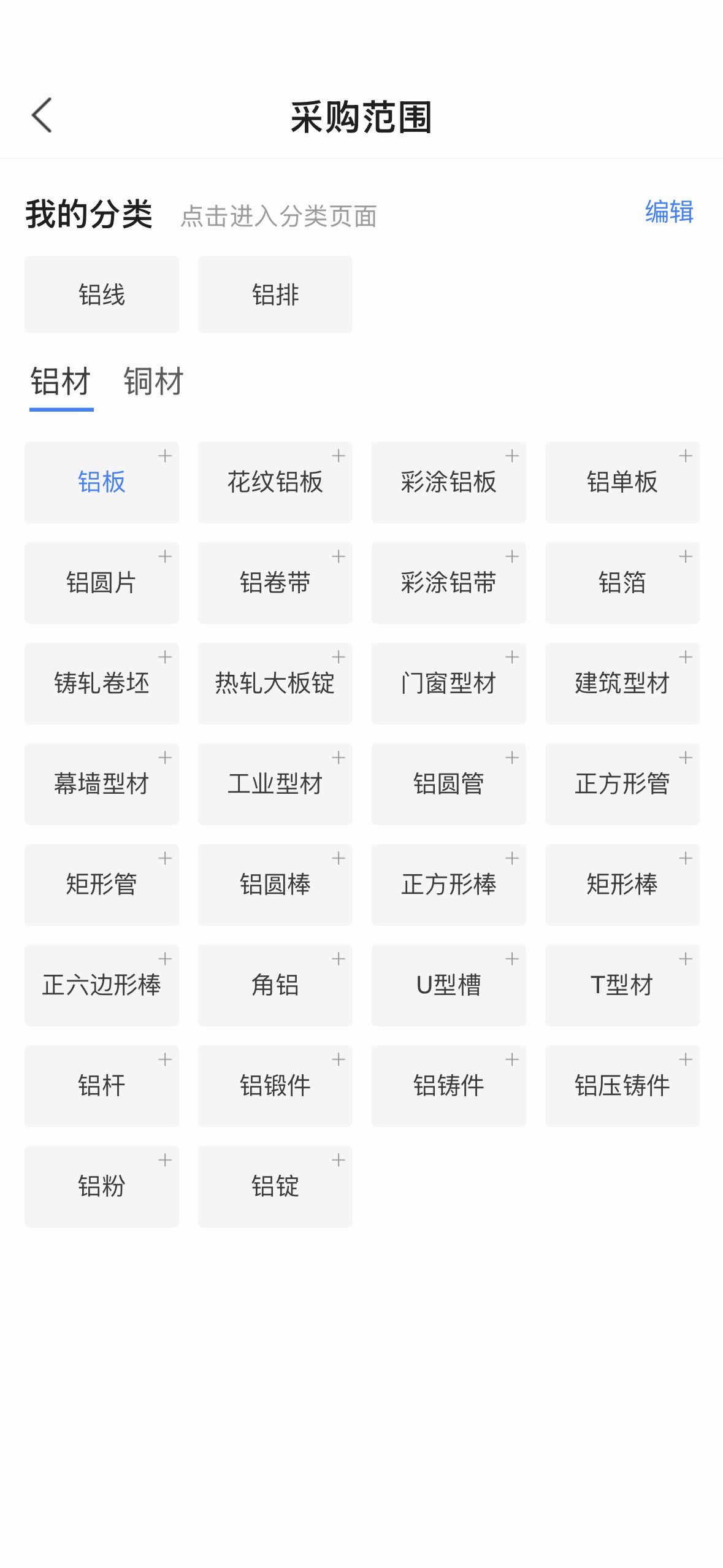Choose the 彩涂铝板 chip
723x1568 pixels.
[x=449, y=482]
